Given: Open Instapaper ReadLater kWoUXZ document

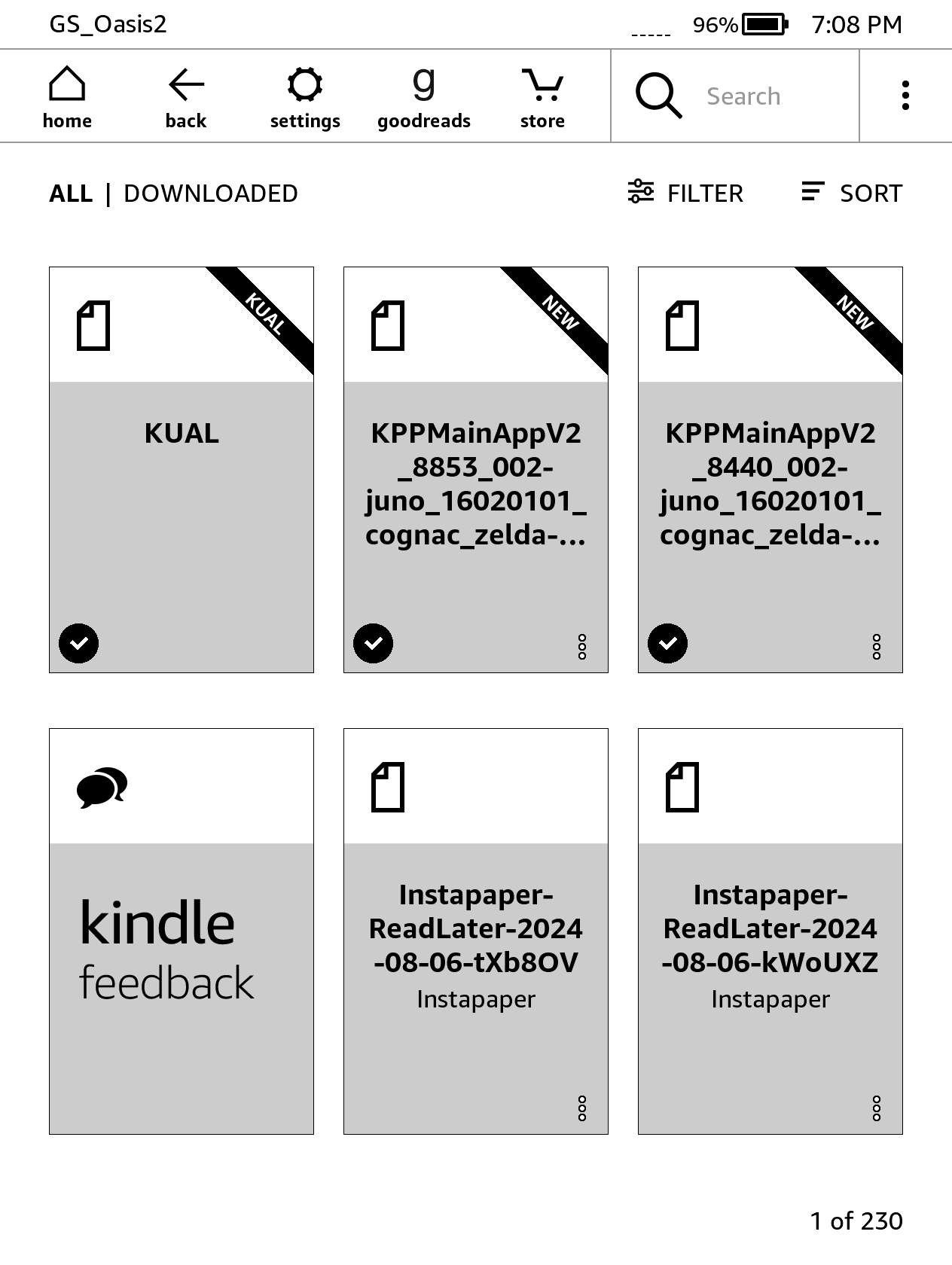Looking at the screenshot, I should click(x=770, y=931).
